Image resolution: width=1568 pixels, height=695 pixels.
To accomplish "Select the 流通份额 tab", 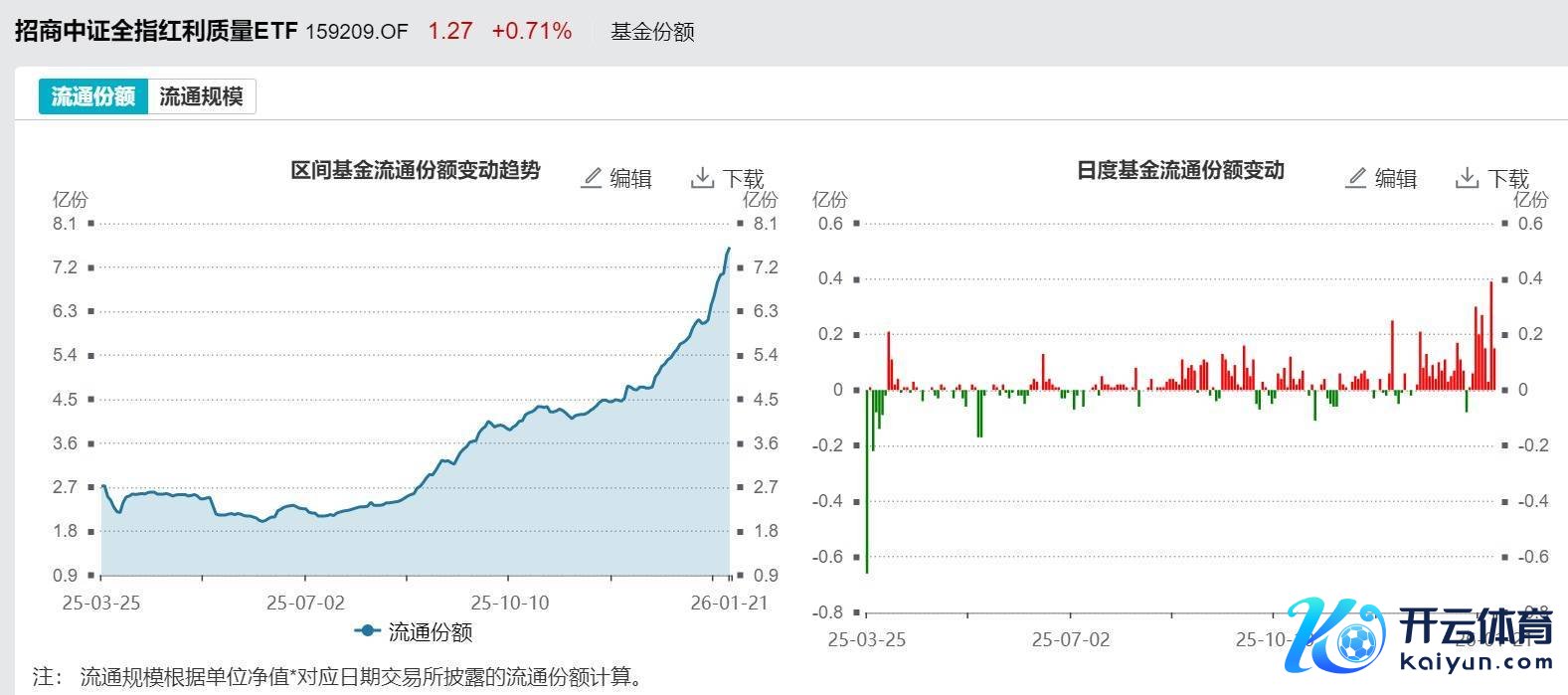I will [93, 96].
